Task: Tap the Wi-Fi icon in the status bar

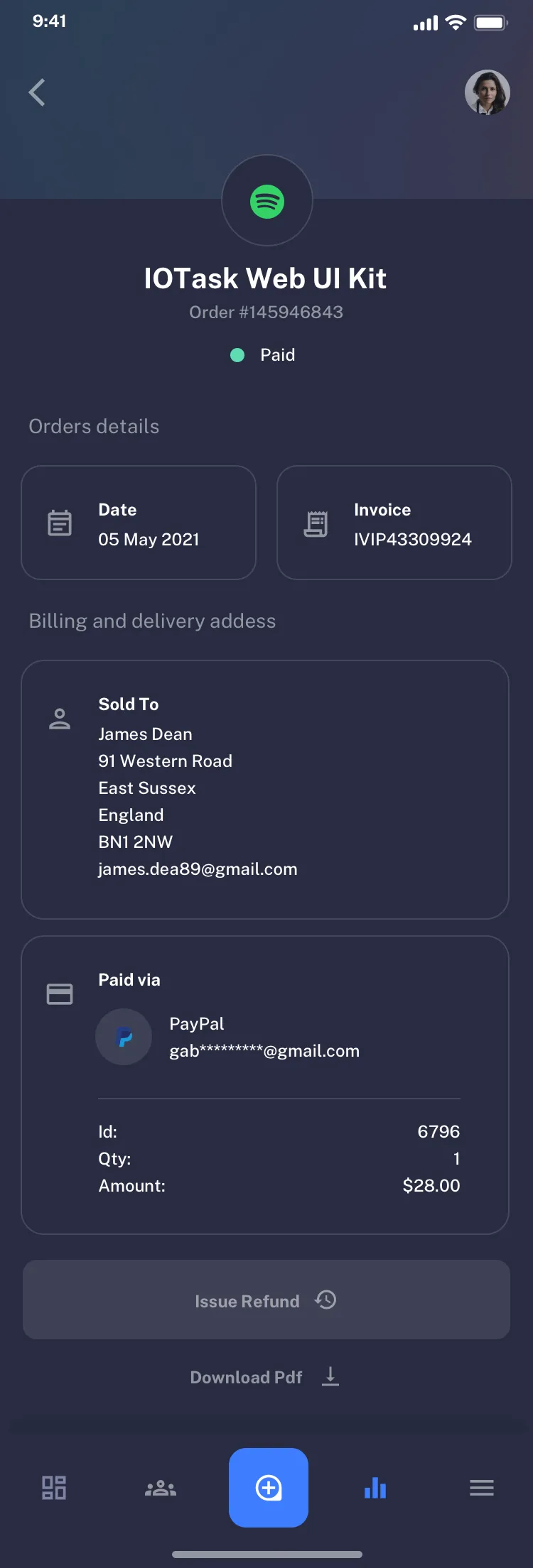Action: [456, 22]
